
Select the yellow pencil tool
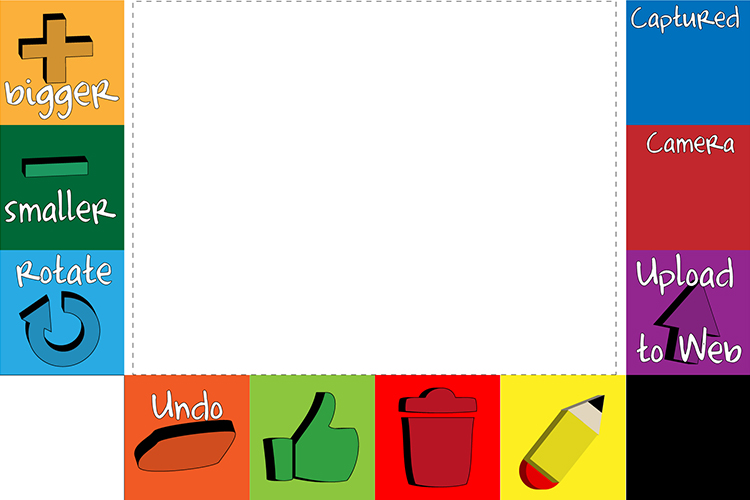(562, 437)
